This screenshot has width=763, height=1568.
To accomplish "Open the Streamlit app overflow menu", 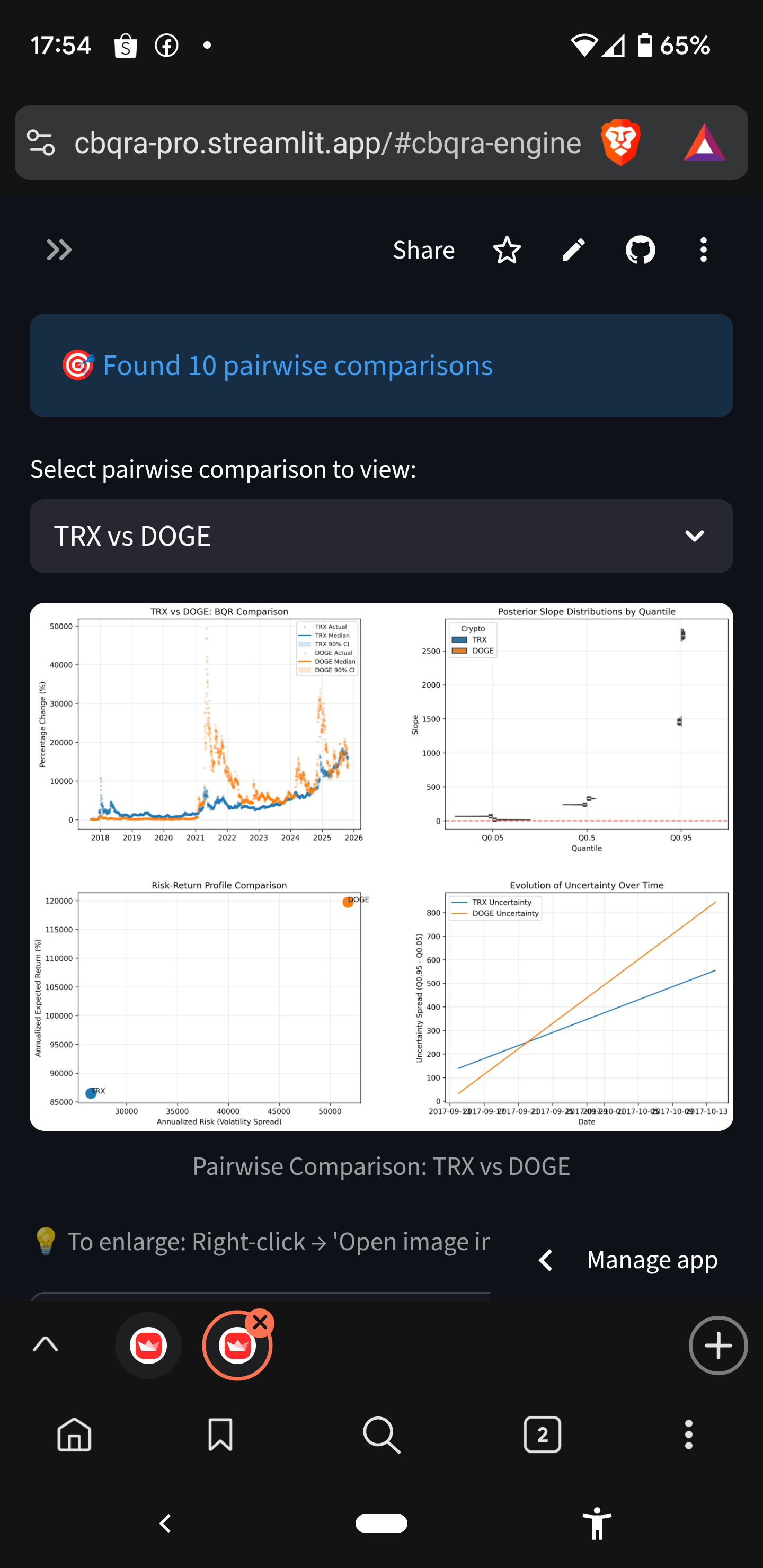I will [x=703, y=250].
